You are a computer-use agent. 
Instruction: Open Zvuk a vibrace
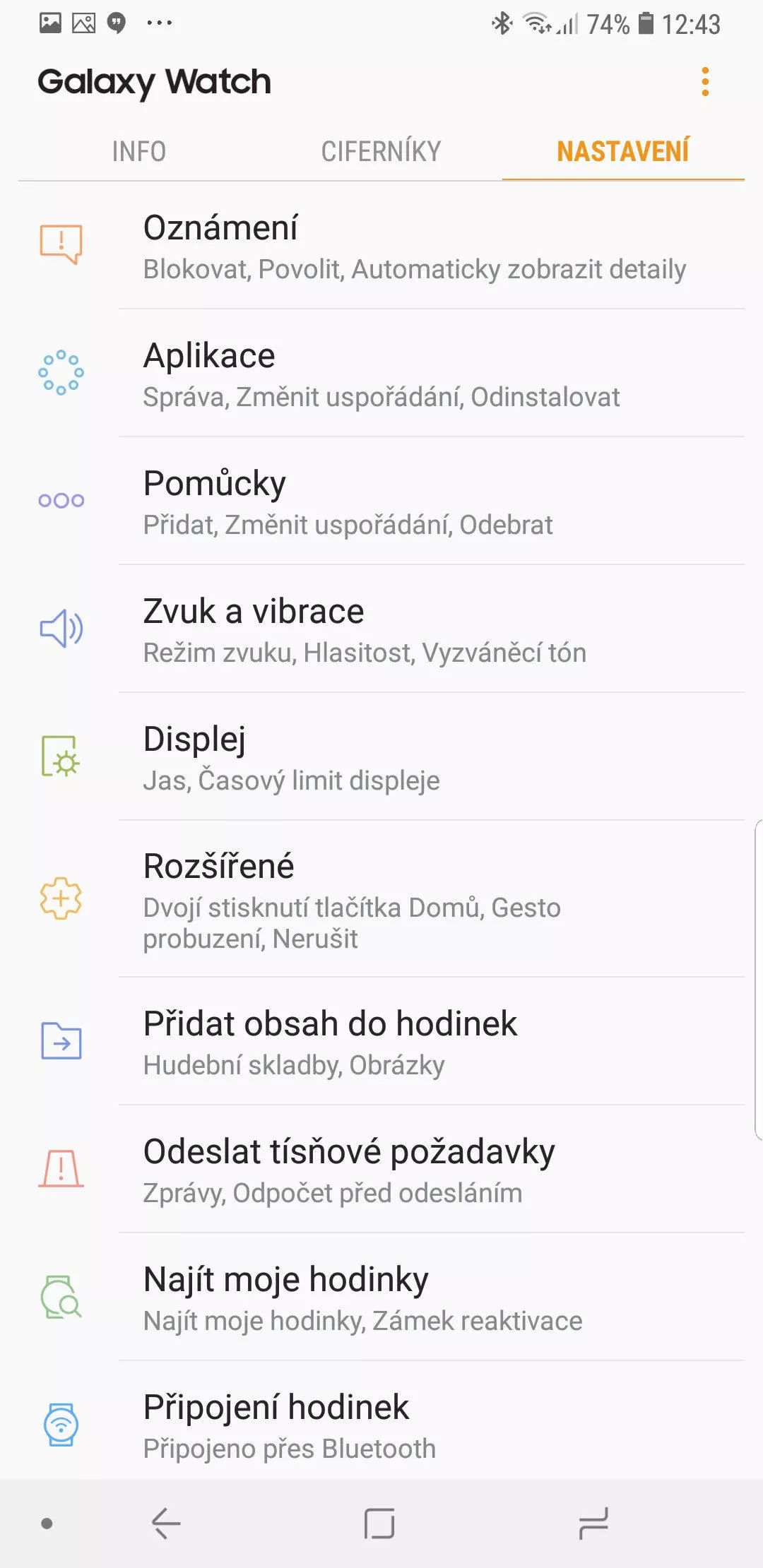381,629
